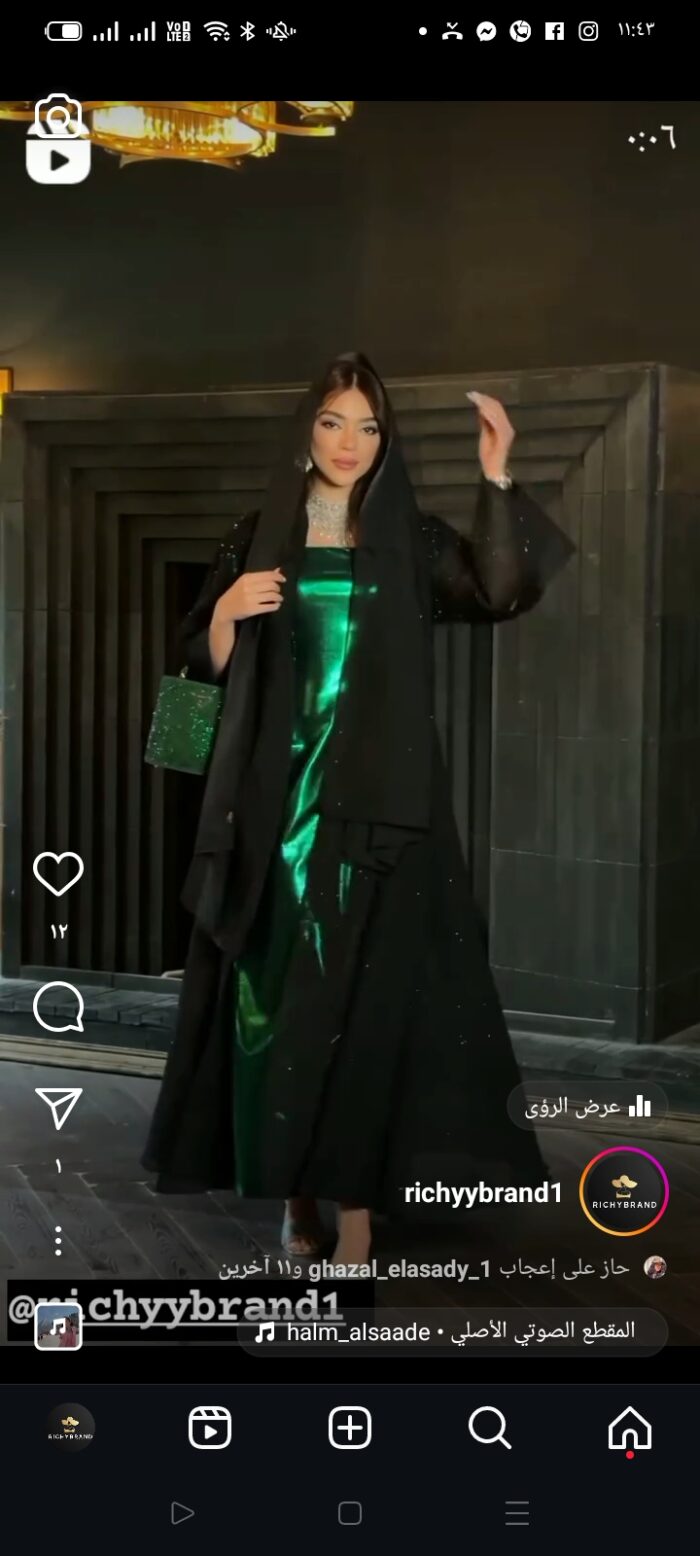View likes by ghazal_elasady_1 and others
Screen dimensions: 700x1556
pyautogui.click(x=424, y=1268)
